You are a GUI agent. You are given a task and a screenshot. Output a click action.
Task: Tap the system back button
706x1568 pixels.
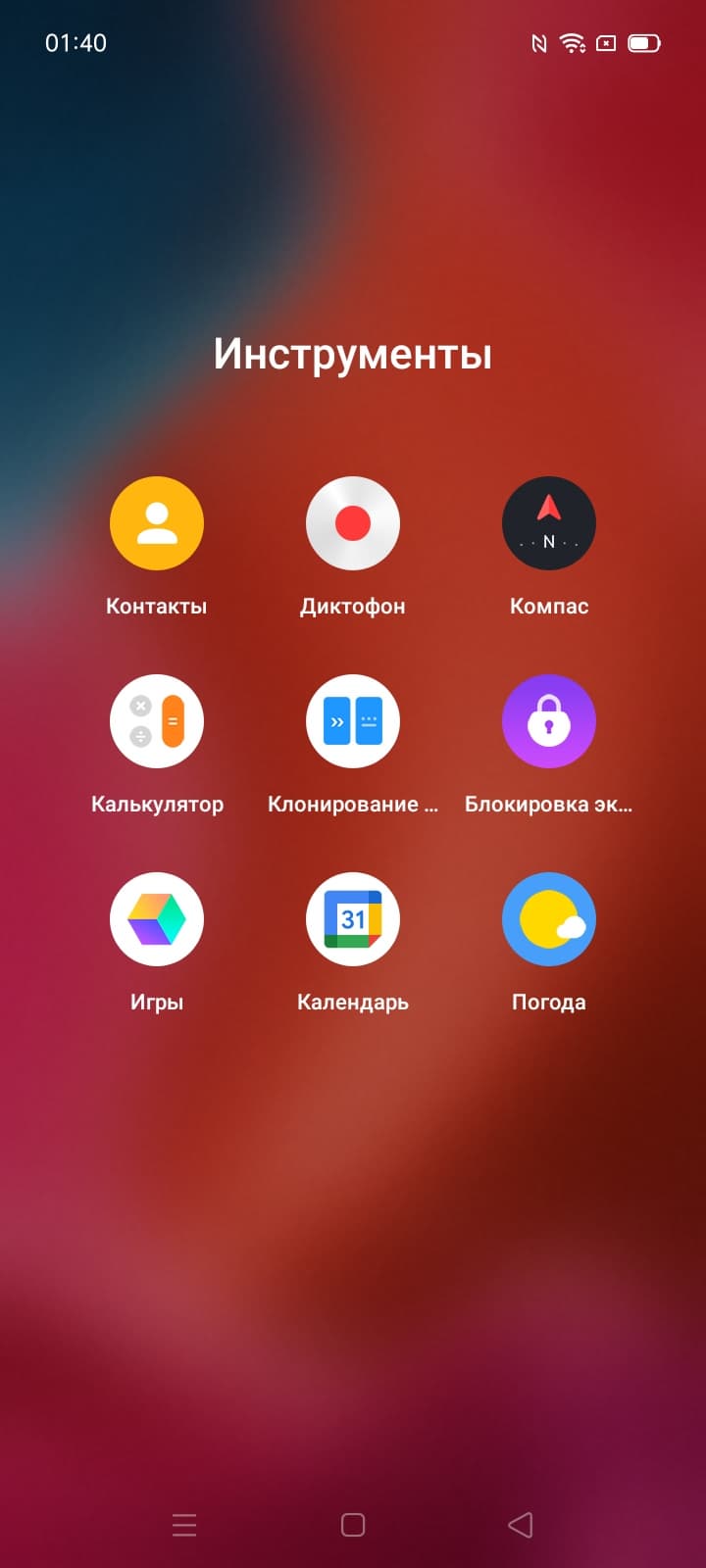point(521,1525)
